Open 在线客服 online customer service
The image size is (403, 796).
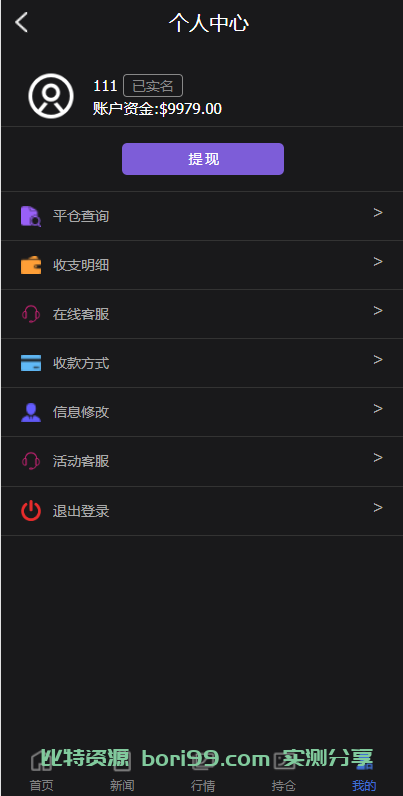point(202,314)
